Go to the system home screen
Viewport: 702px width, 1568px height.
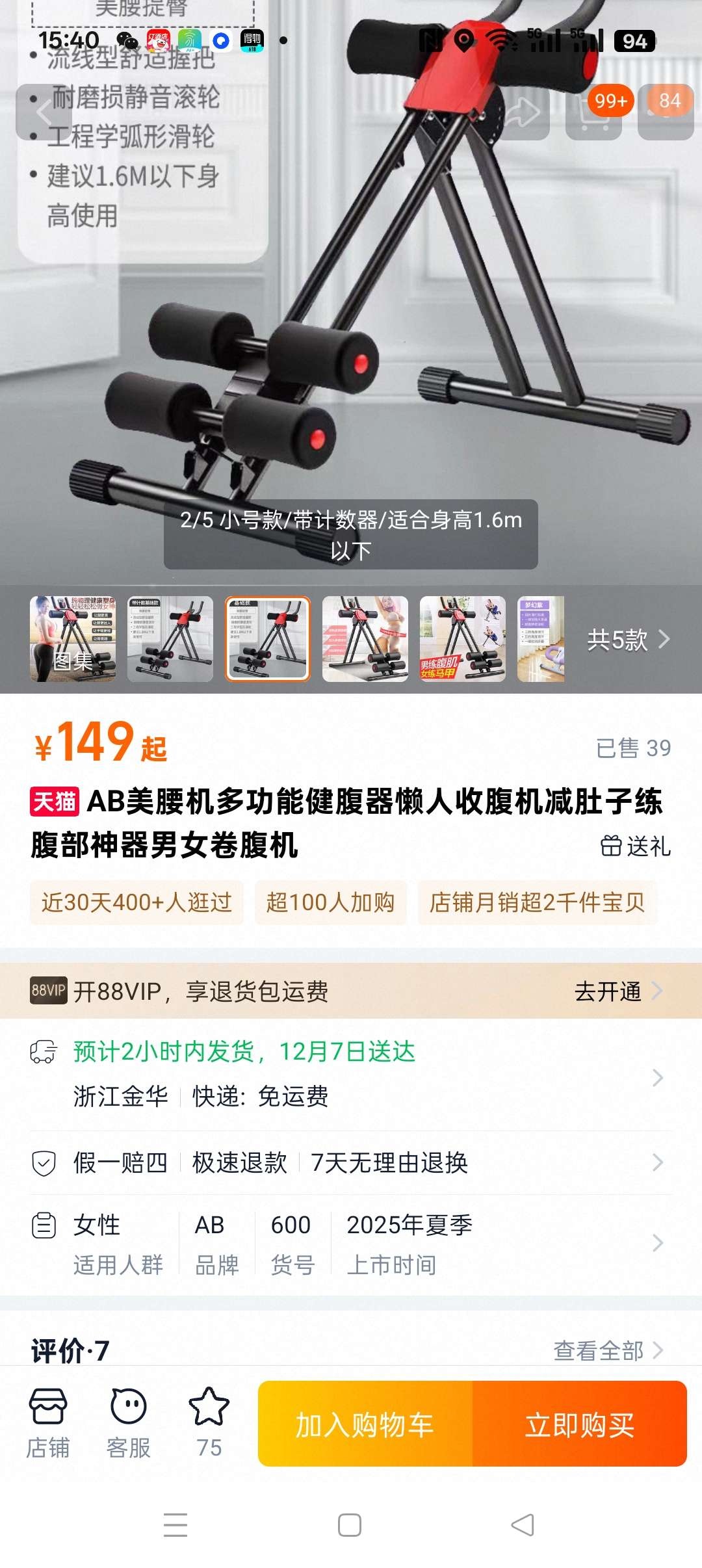pos(350,1524)
